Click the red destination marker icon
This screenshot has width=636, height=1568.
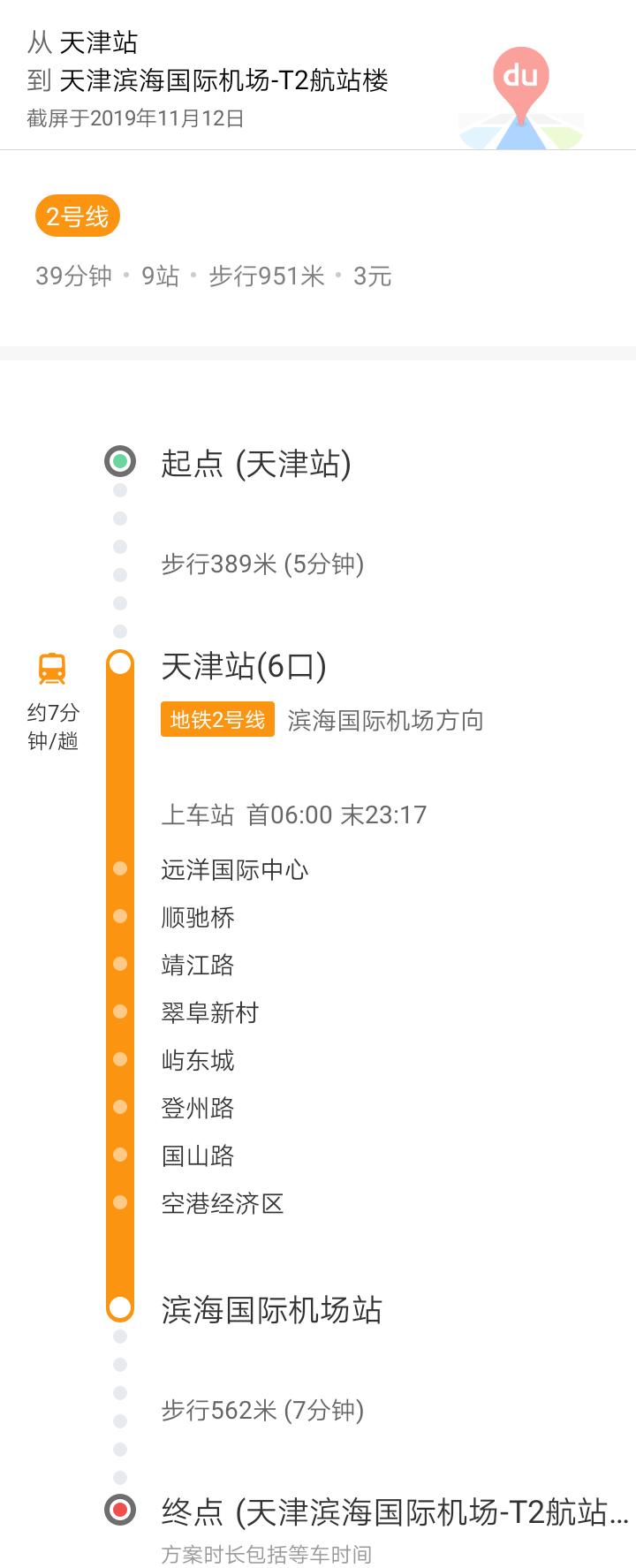119,1507
